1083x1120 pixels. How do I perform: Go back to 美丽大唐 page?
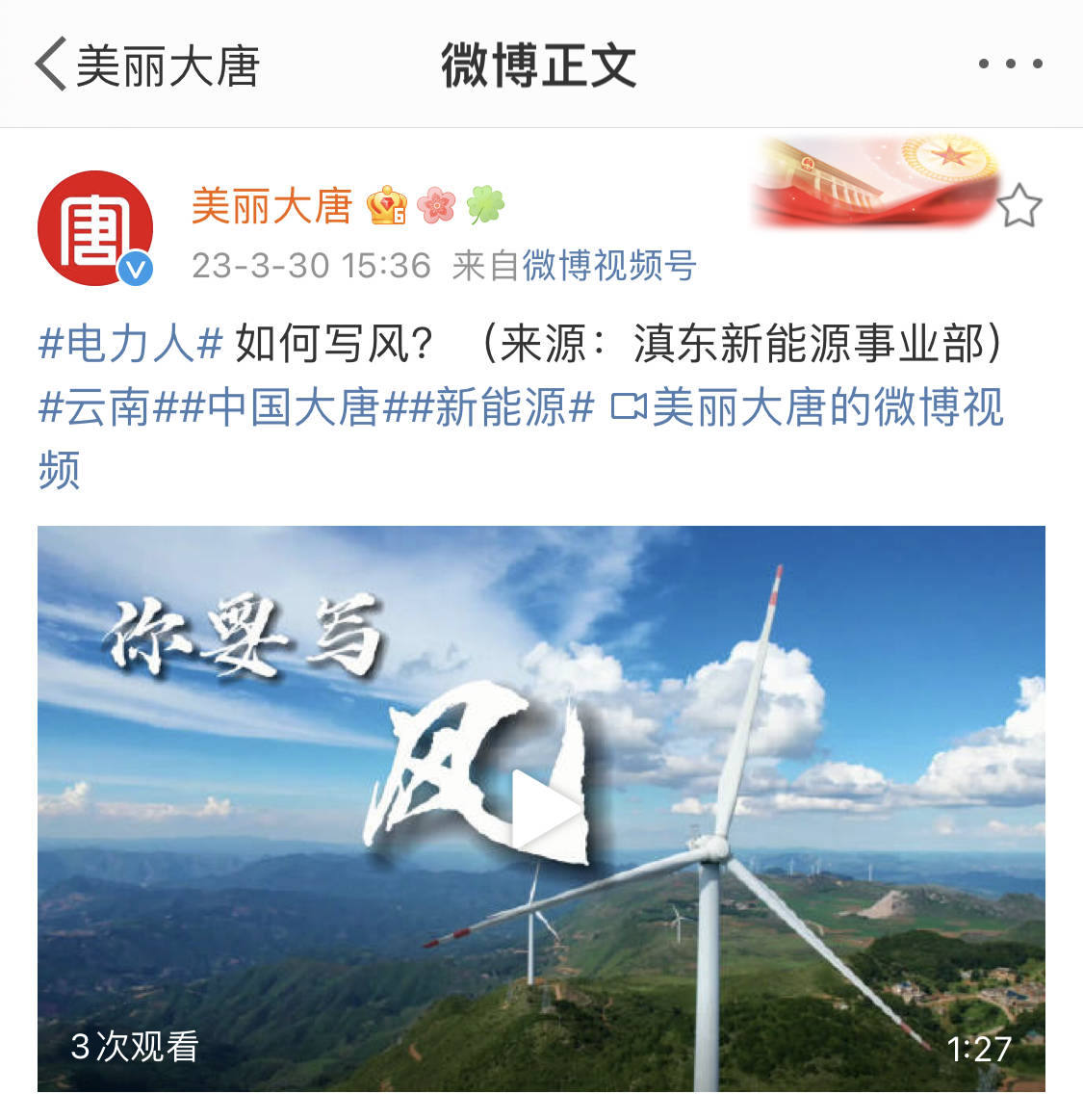click(x=144, y=65)
